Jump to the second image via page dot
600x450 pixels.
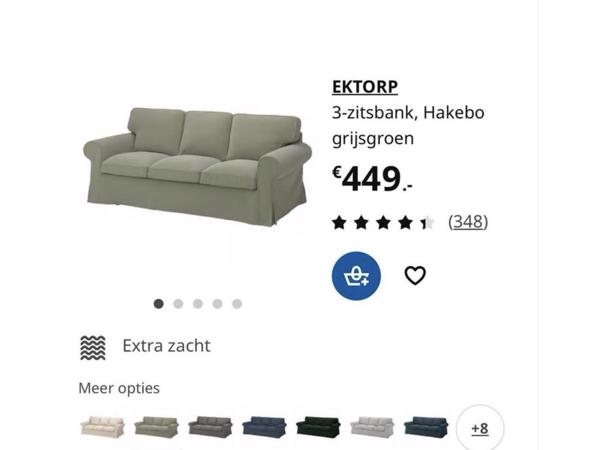[178, 303]
